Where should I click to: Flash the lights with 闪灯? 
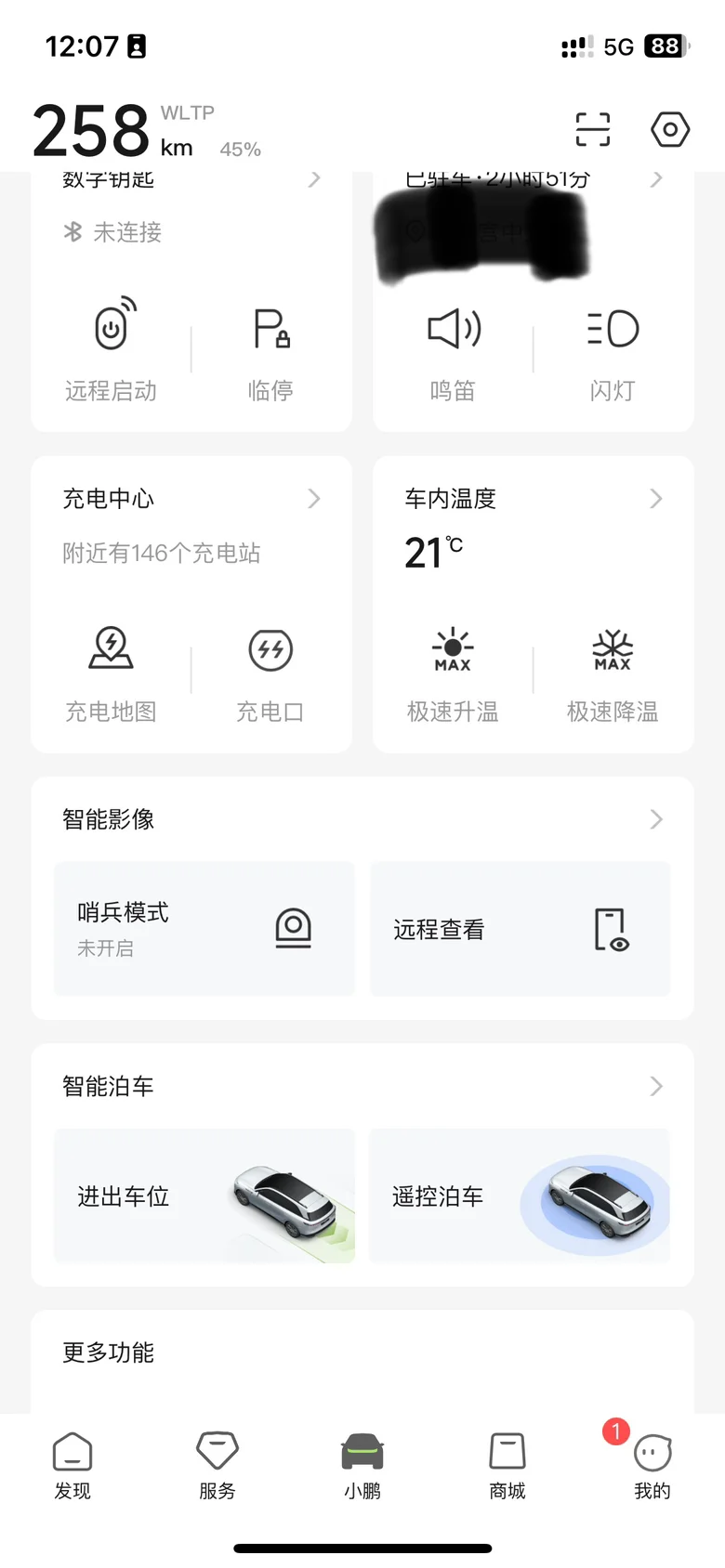click(613, 348)
